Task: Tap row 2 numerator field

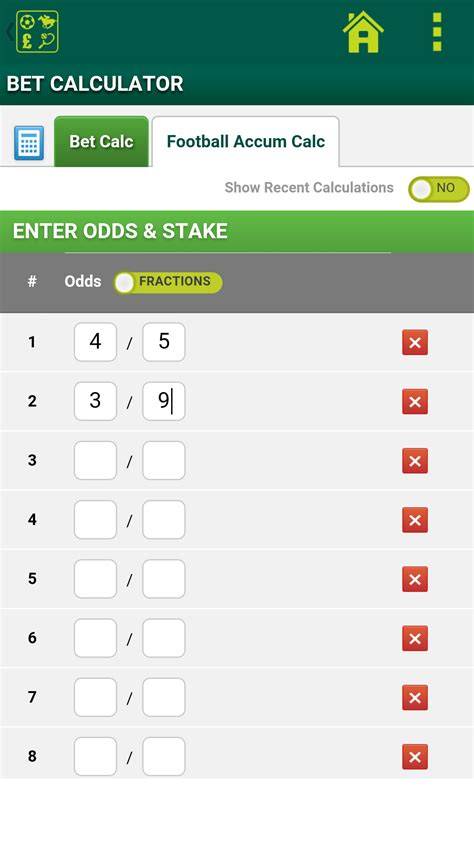Action: [x=95, y=401]
